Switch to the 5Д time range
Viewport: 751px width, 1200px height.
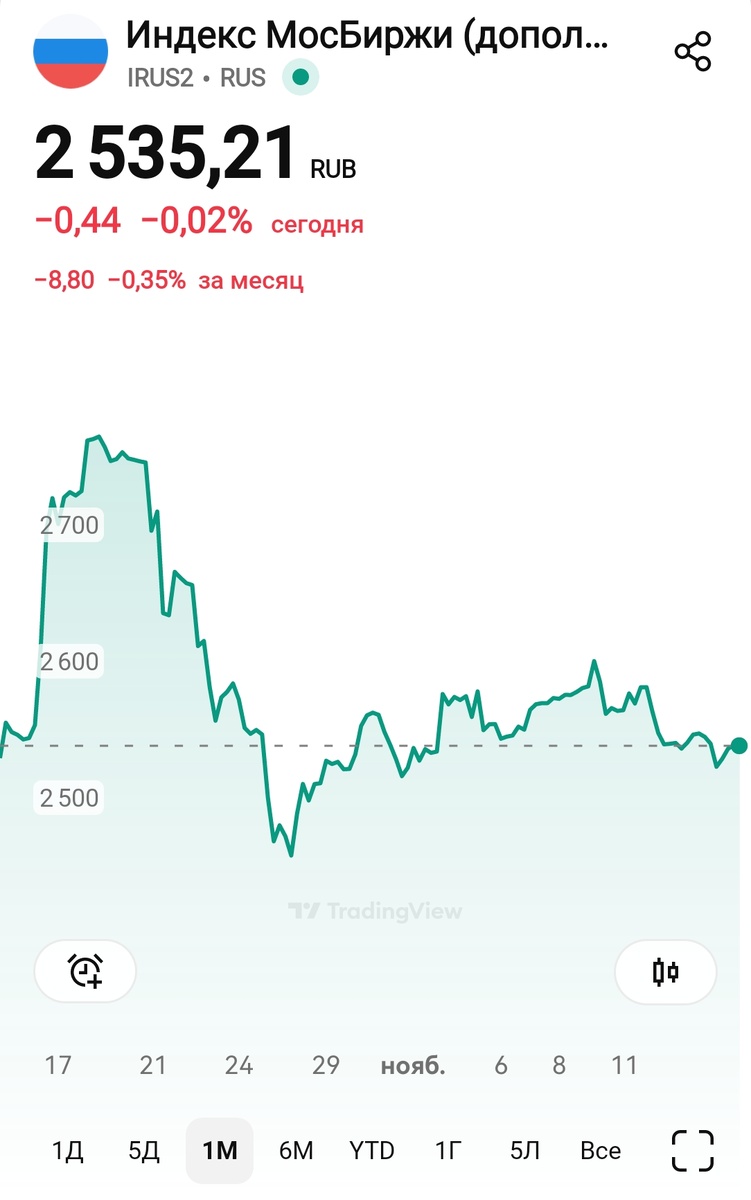tap(144, 1151)
